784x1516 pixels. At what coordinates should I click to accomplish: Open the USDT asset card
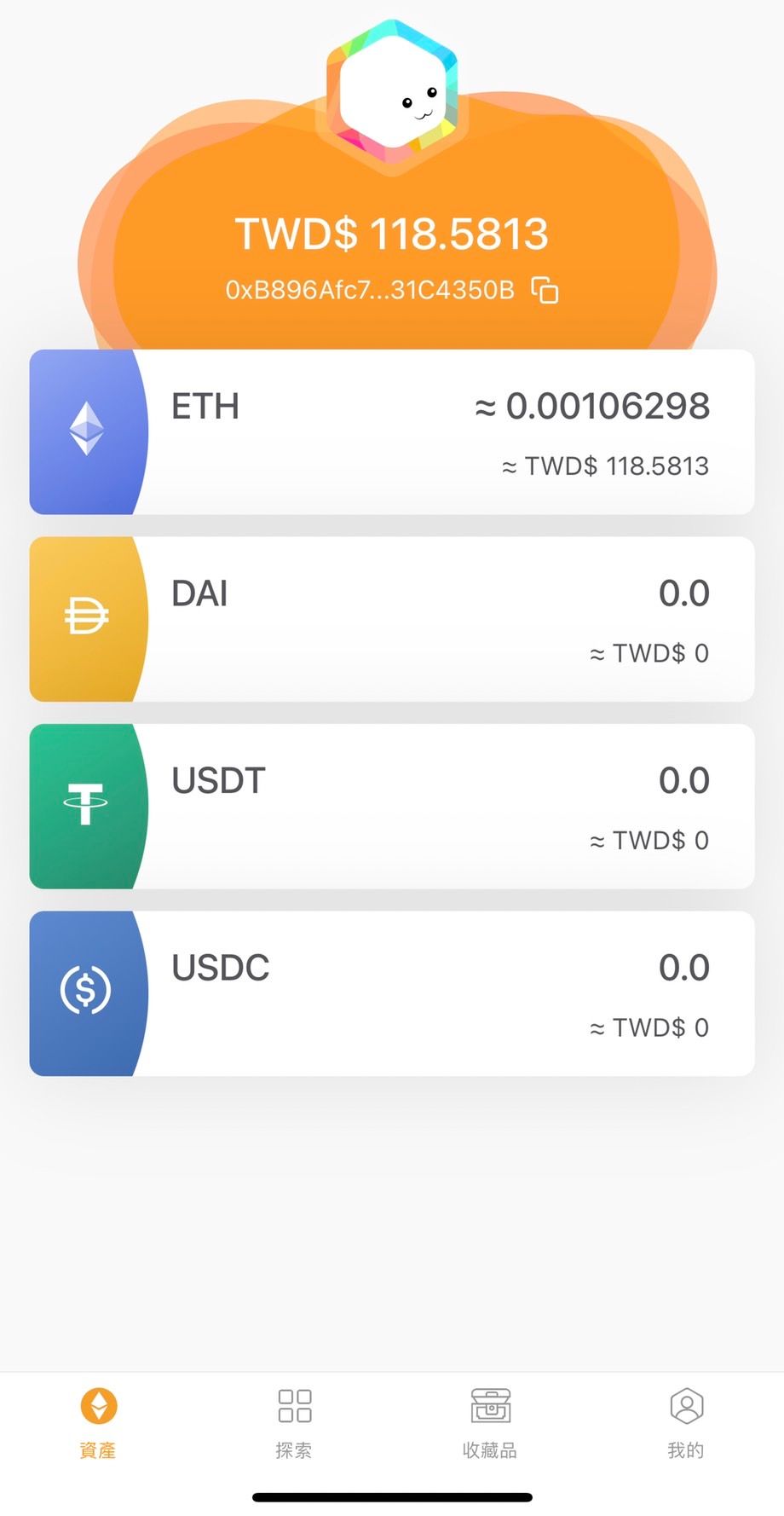click(392, 806)
